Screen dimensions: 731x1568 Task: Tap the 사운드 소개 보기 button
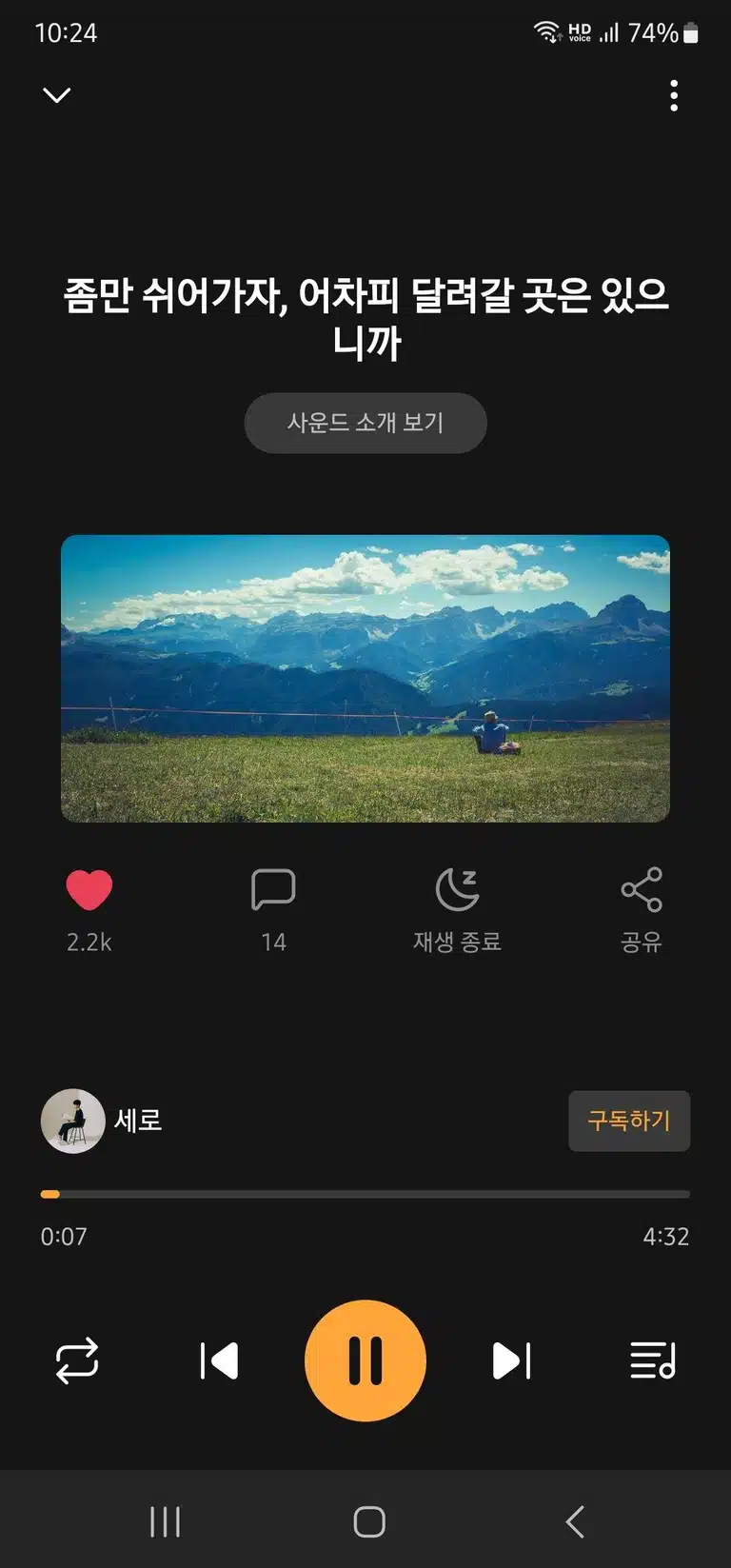point(365,423)
